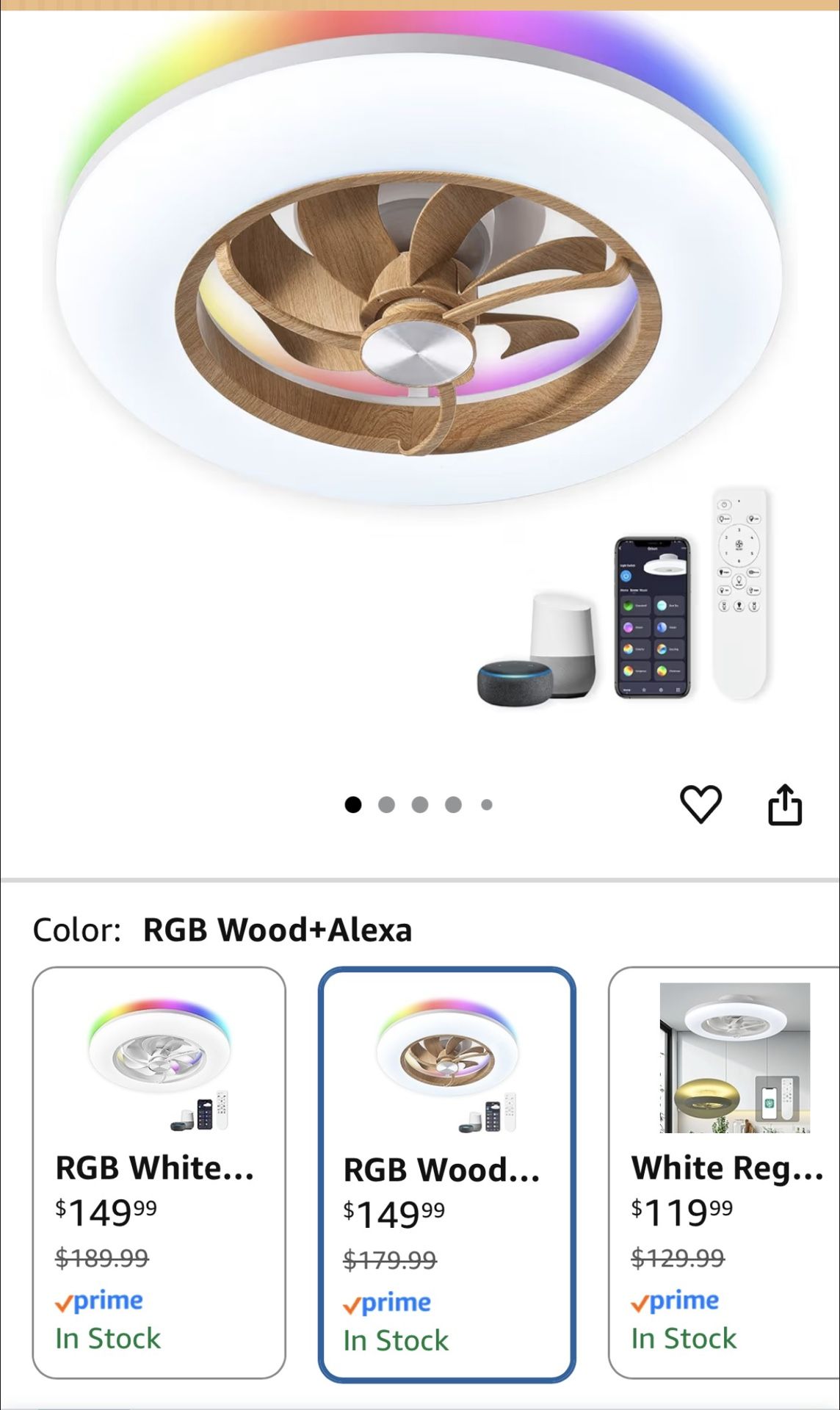Choose the RGB Wood color option

click(x=446, y=1174)
